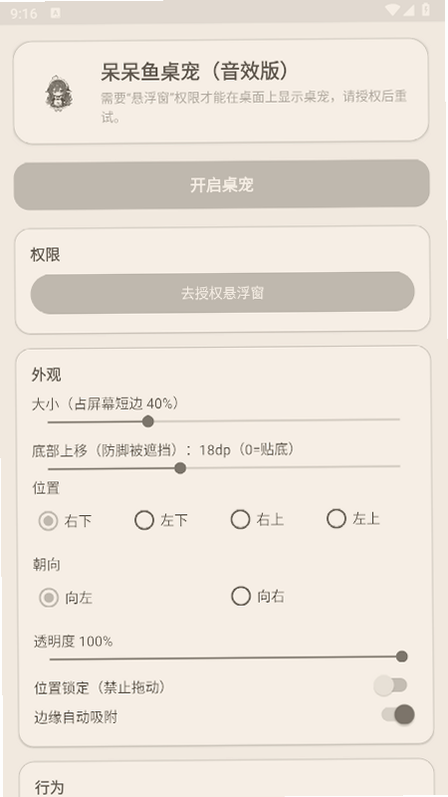Screen dimensions: 448x797
Task: Turn off 边缘自动吸附 switch
Action: [398, 715]
